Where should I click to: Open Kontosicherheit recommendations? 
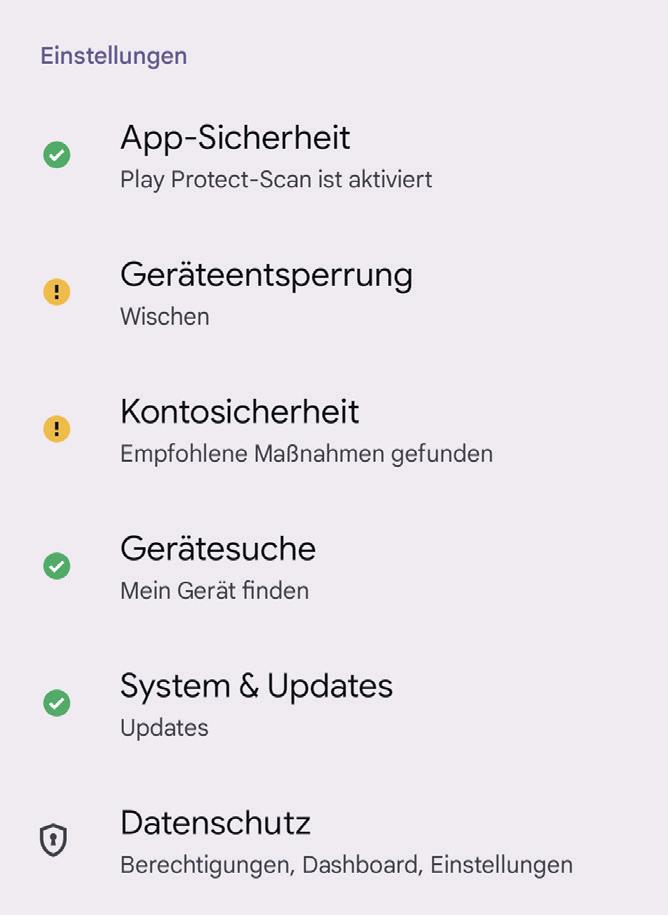(x=240, y=429)
